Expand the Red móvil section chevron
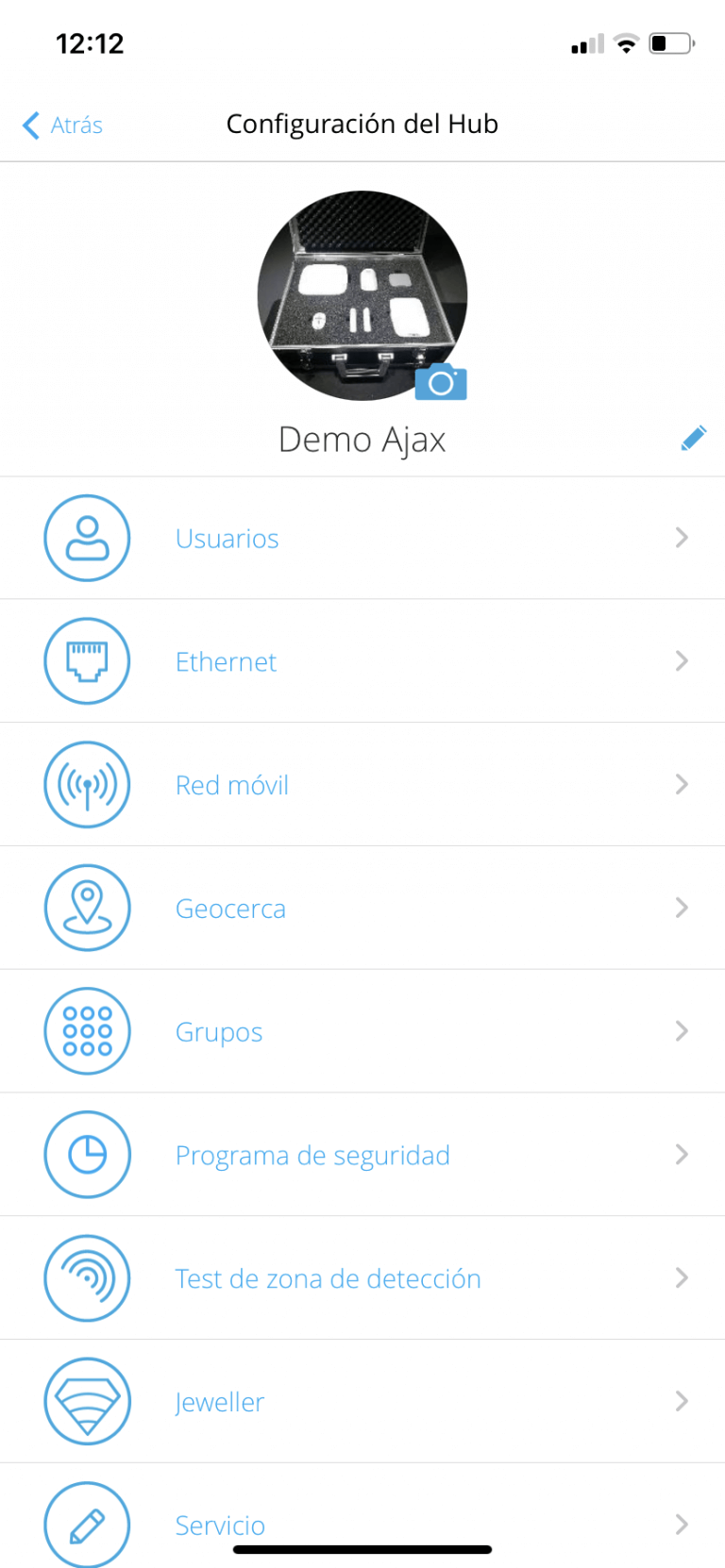 click(x=682, y=784)
